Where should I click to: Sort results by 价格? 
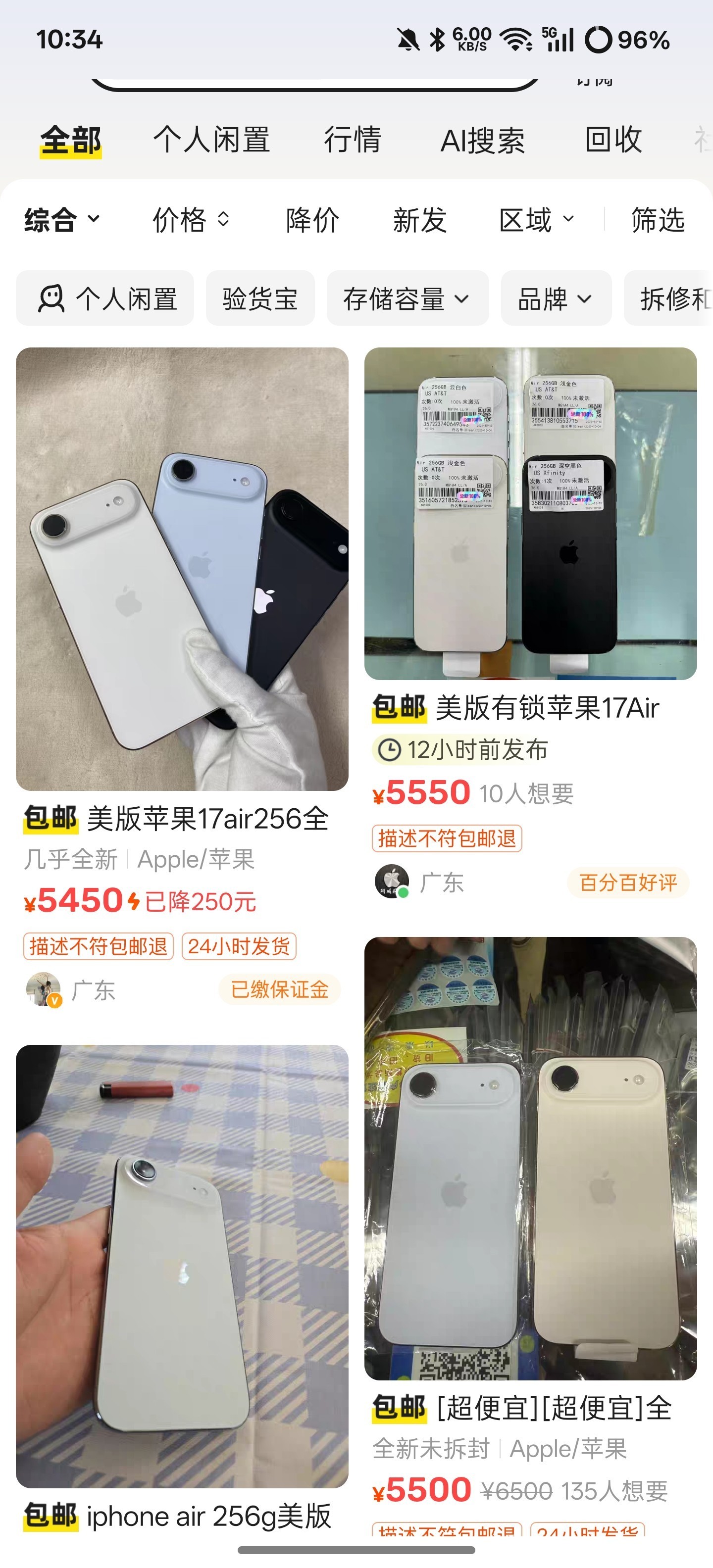pos(190,220)
